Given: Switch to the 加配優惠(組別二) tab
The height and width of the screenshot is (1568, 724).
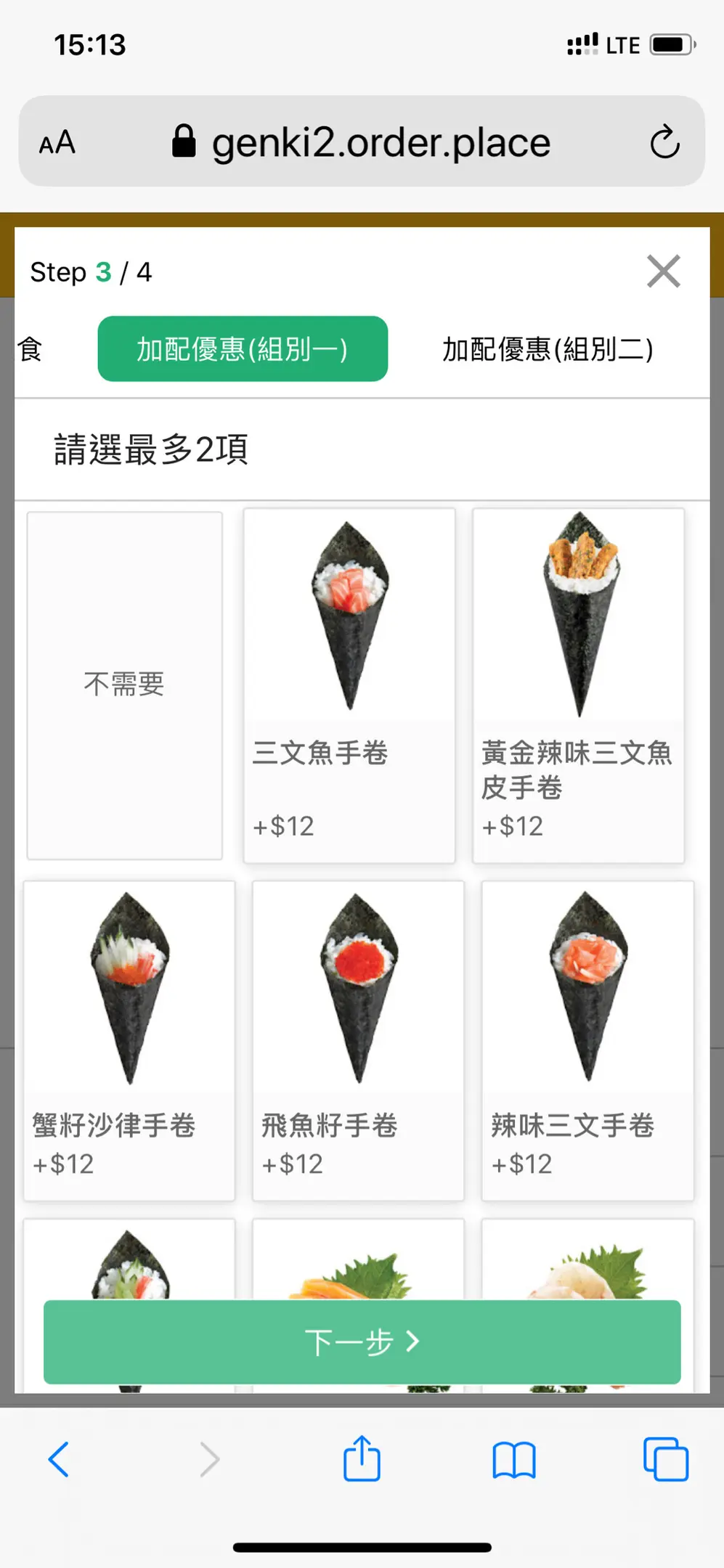Looking at the screenshot, I should click(548, 349).
